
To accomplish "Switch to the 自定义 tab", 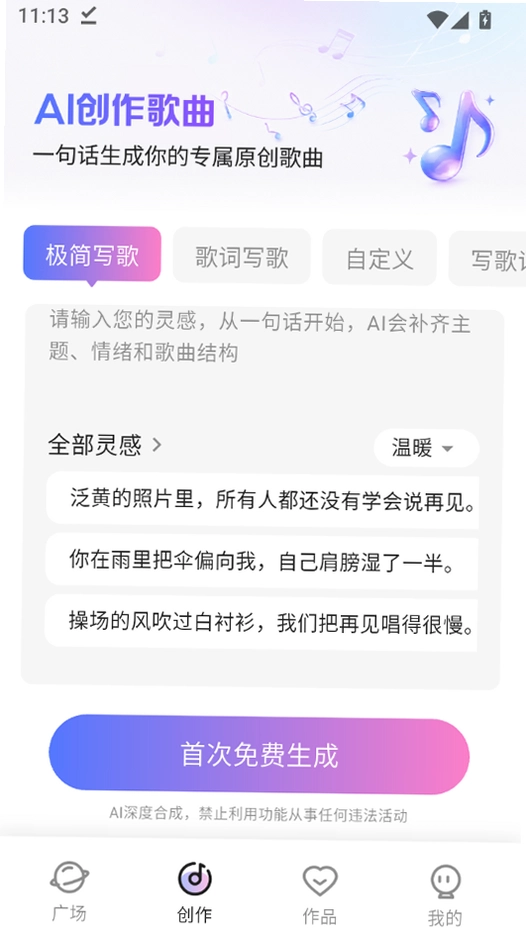I will point(380,258).
